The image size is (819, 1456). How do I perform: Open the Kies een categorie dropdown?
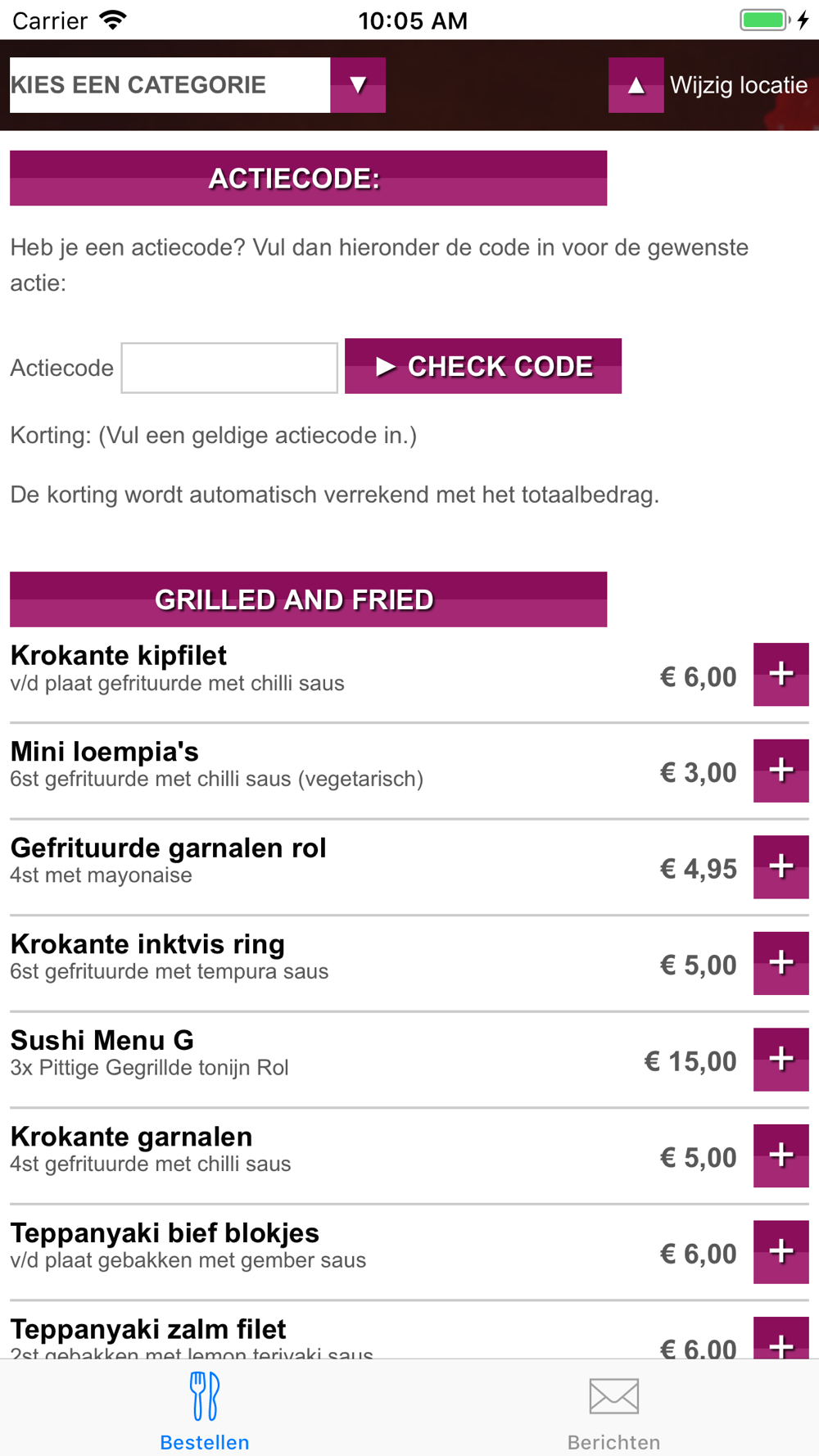(x=197, y=85)
